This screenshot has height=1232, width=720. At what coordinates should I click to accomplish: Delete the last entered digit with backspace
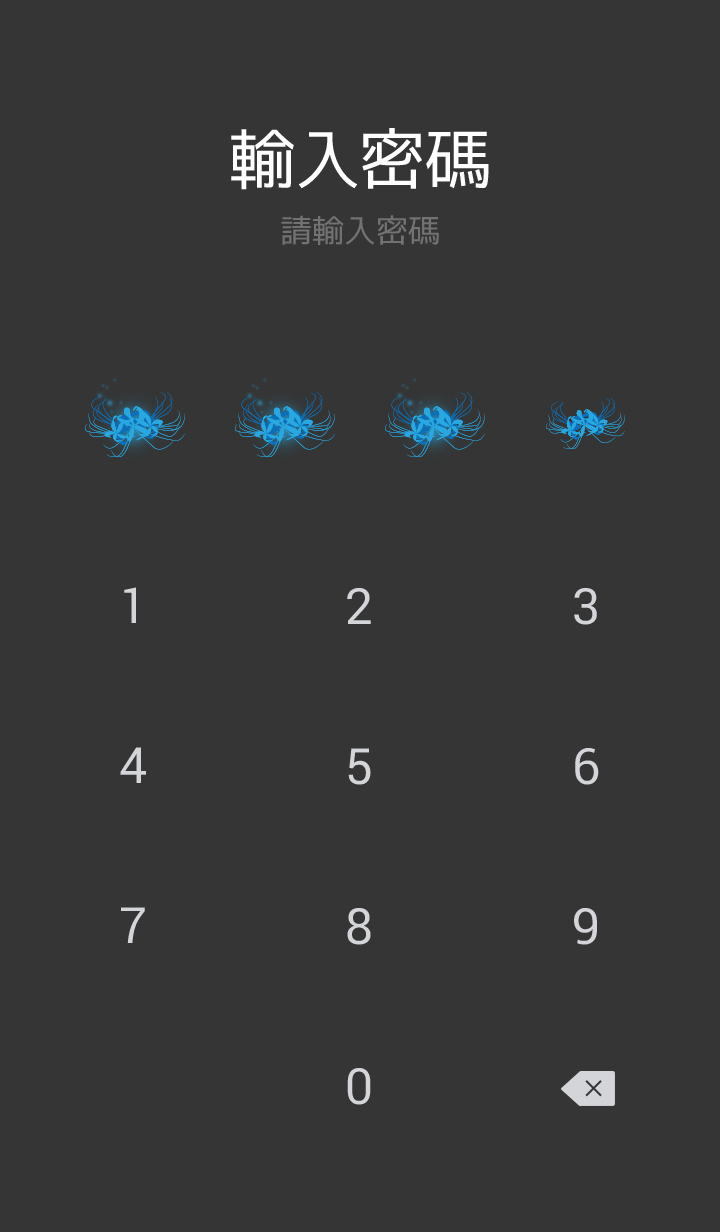pyautogui.click(x=589, y=1088)
